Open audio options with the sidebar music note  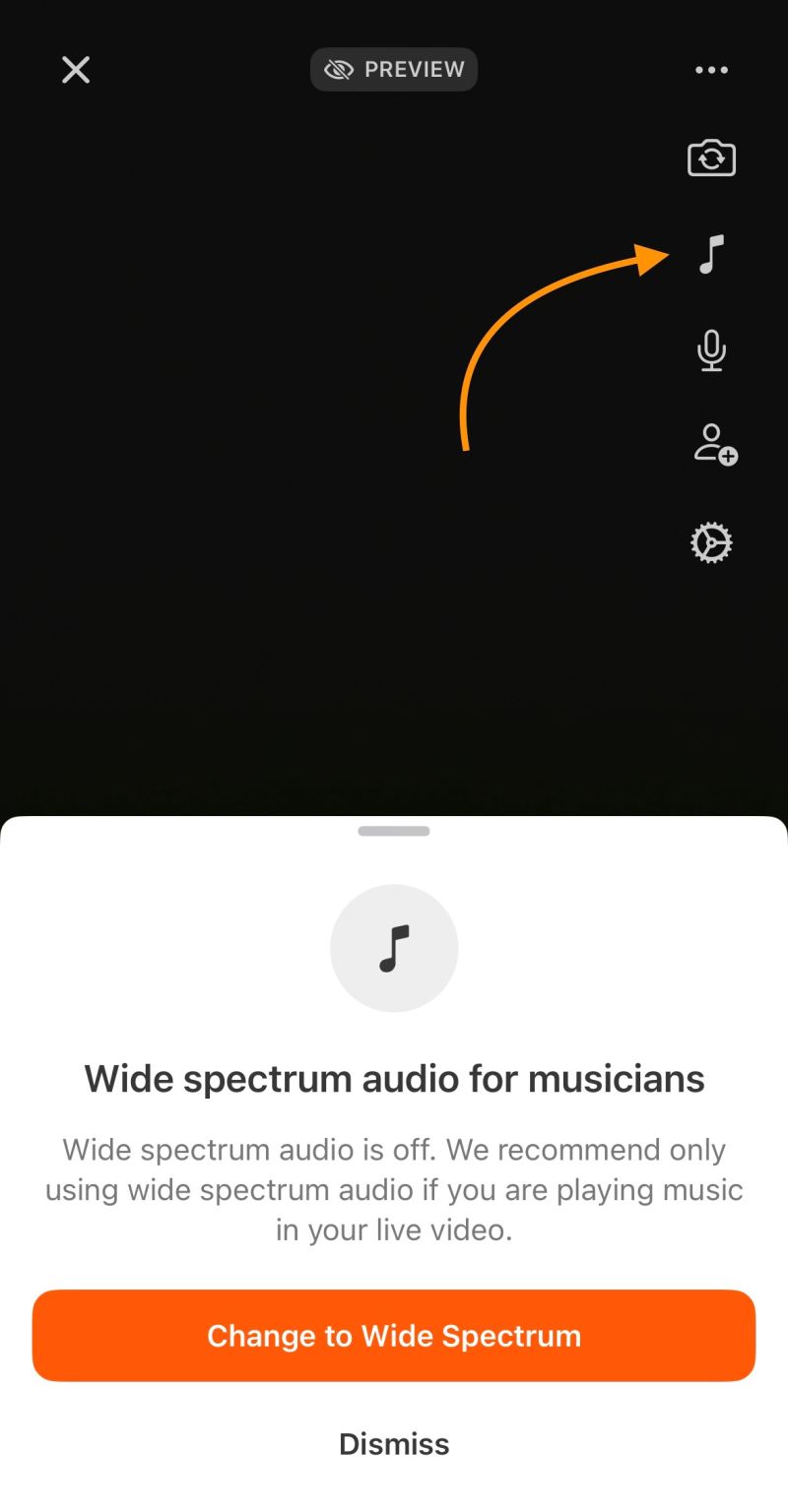[x=711, y=254]
